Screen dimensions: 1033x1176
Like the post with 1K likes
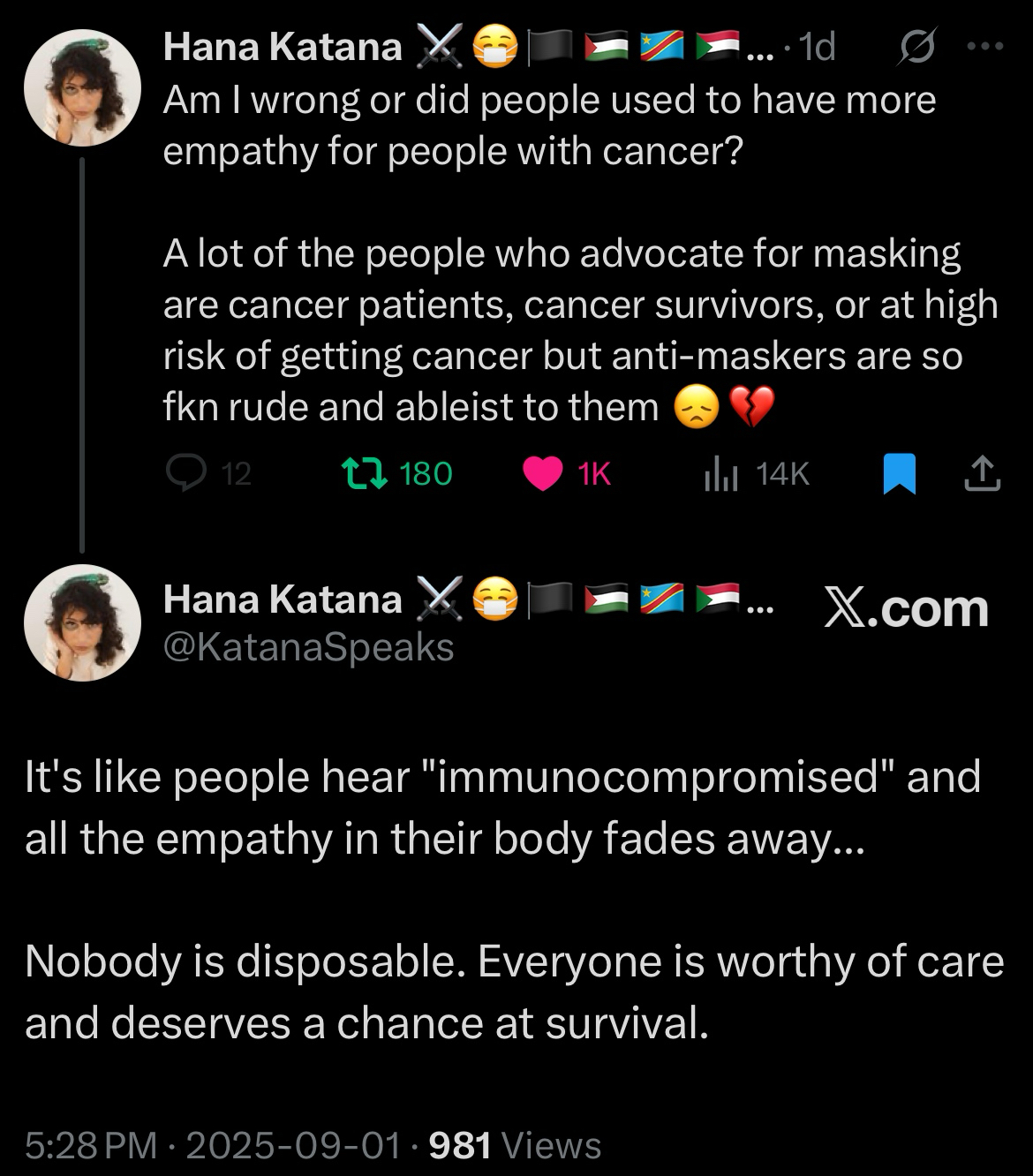(x=542, y=474)
